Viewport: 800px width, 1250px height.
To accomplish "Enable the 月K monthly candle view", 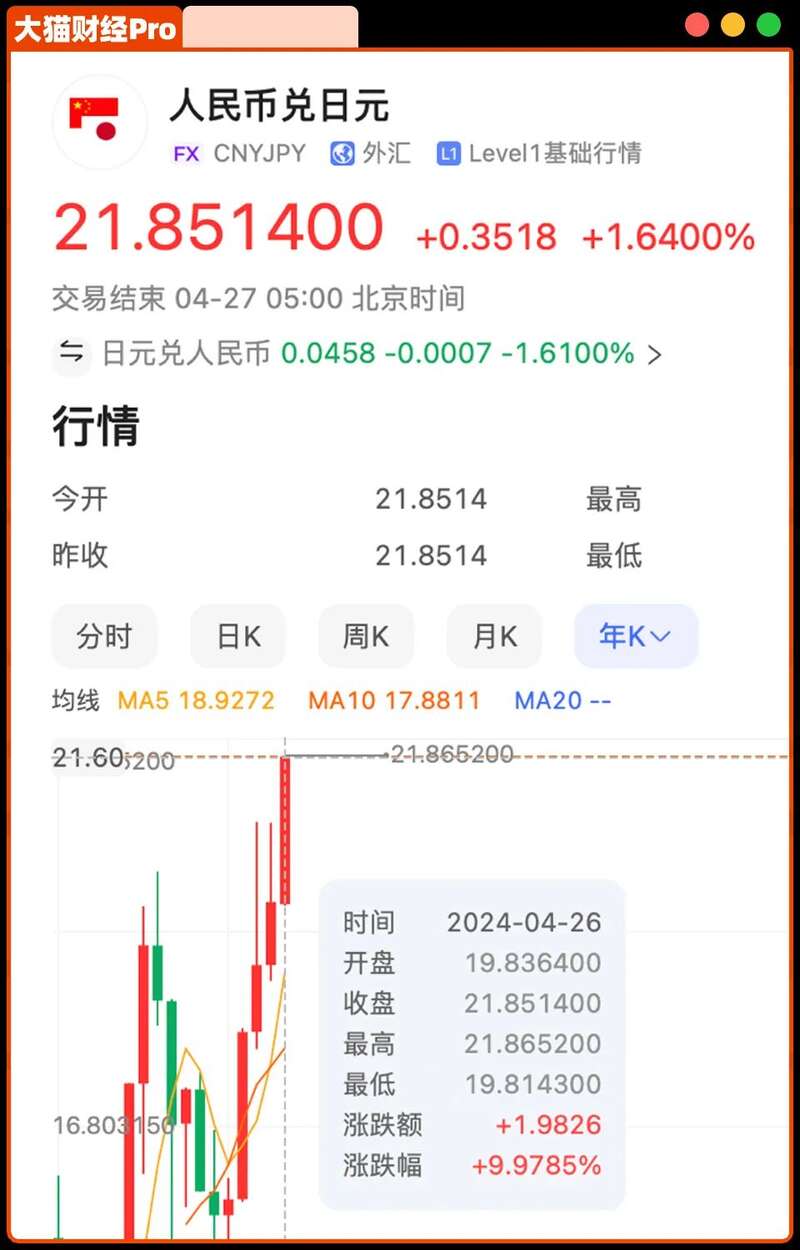I will coord(494,637).
